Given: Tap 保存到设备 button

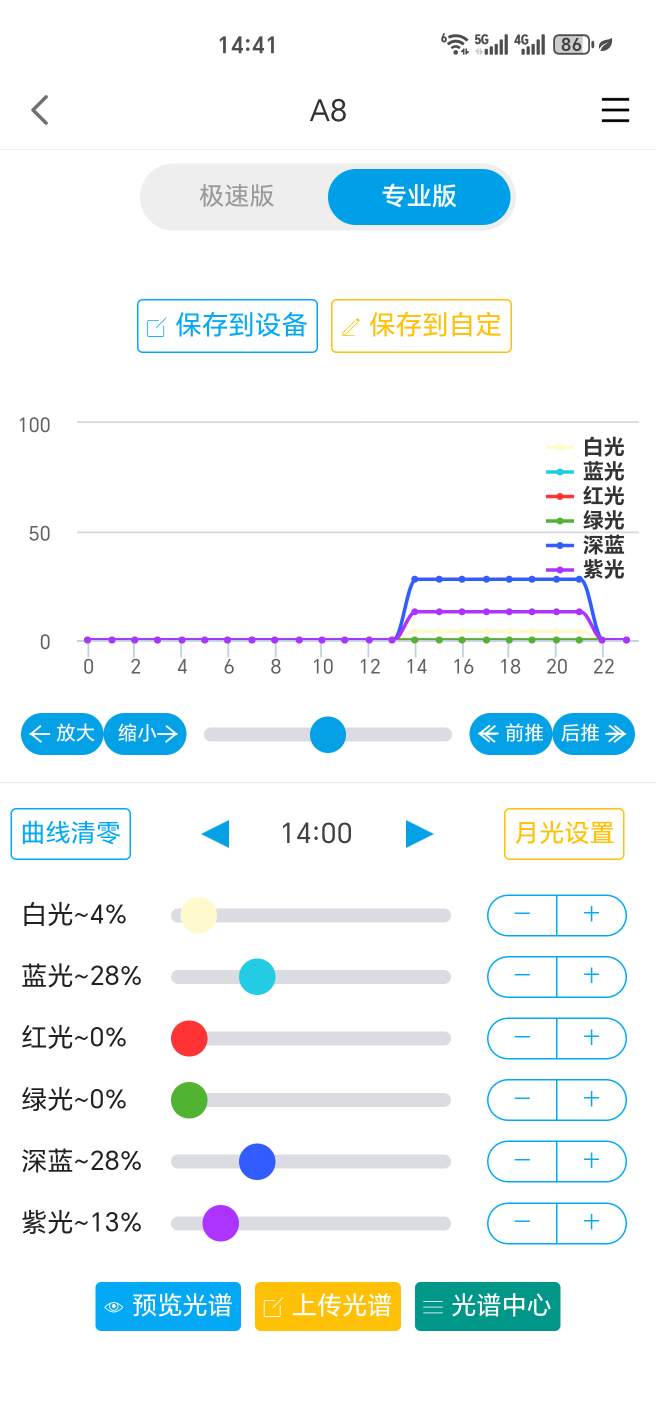Looking at the screenshot, I should click(x=227, y=326).
